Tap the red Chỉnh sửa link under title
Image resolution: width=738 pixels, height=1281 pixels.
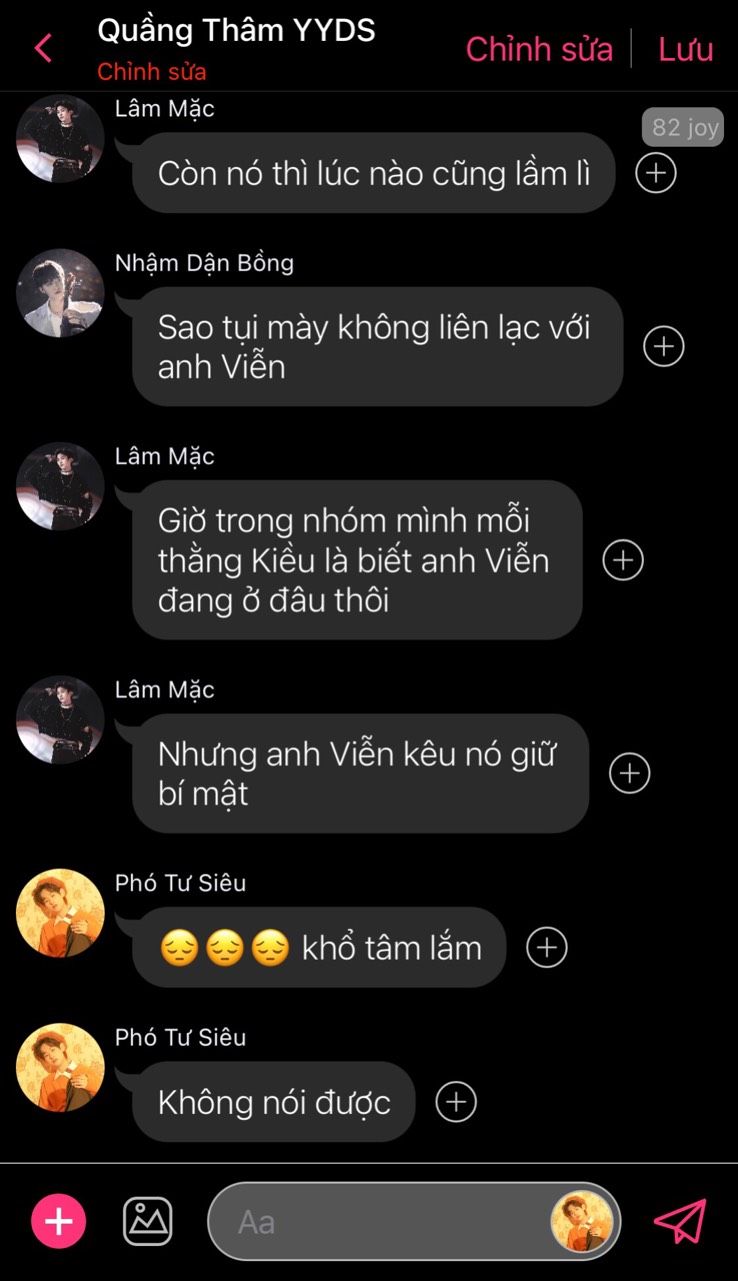pos(152,72)
